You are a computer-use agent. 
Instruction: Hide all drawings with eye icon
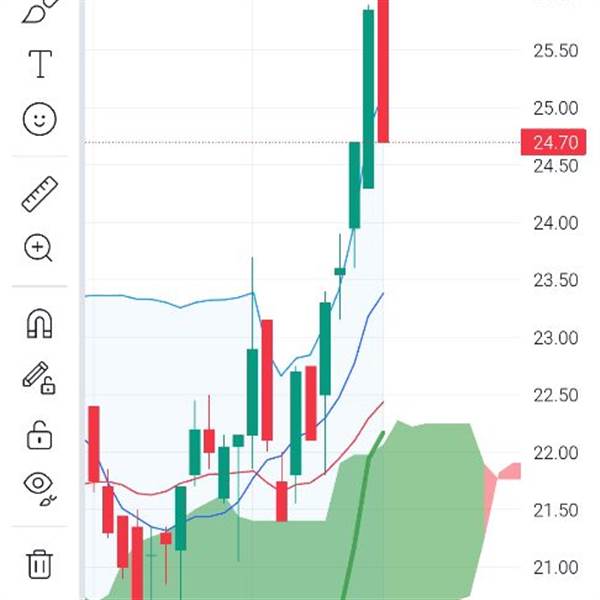pyautogui.click(x=39, y=486)
